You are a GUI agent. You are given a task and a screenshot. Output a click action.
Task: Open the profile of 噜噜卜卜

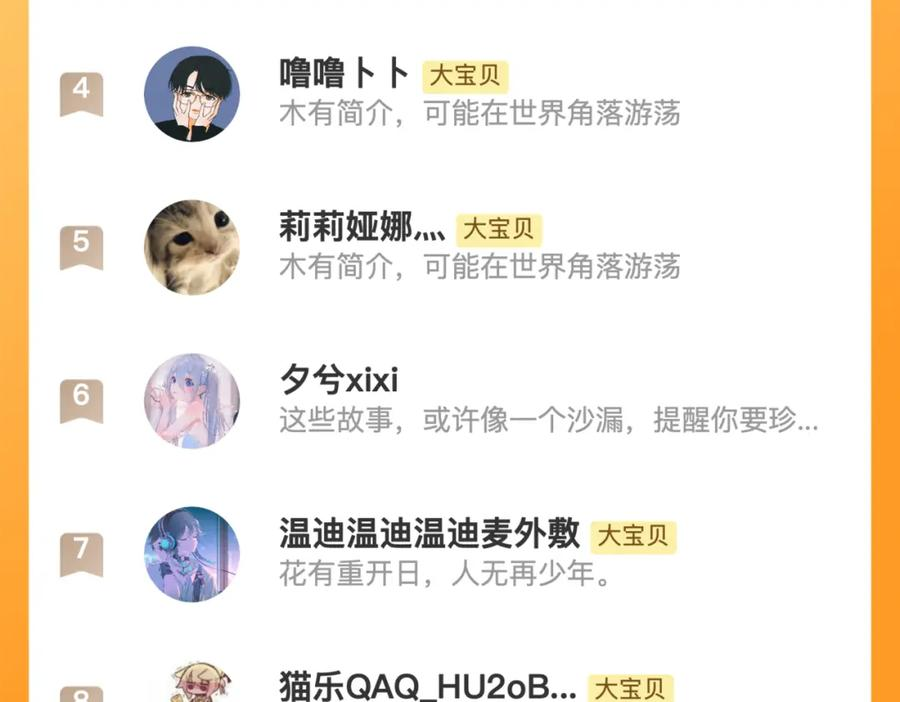click(x=449, y=94)
